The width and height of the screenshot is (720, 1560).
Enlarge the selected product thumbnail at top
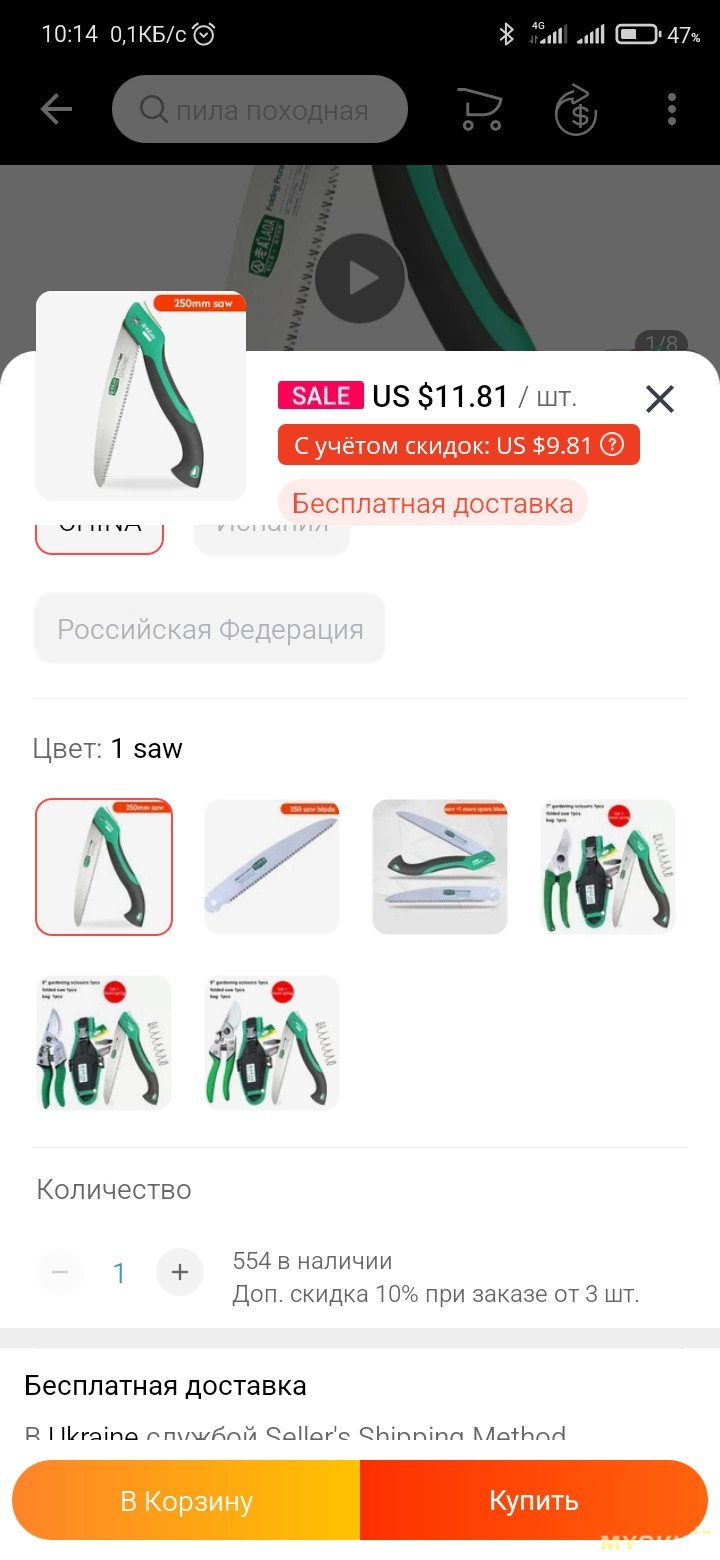tap(141, 396)
